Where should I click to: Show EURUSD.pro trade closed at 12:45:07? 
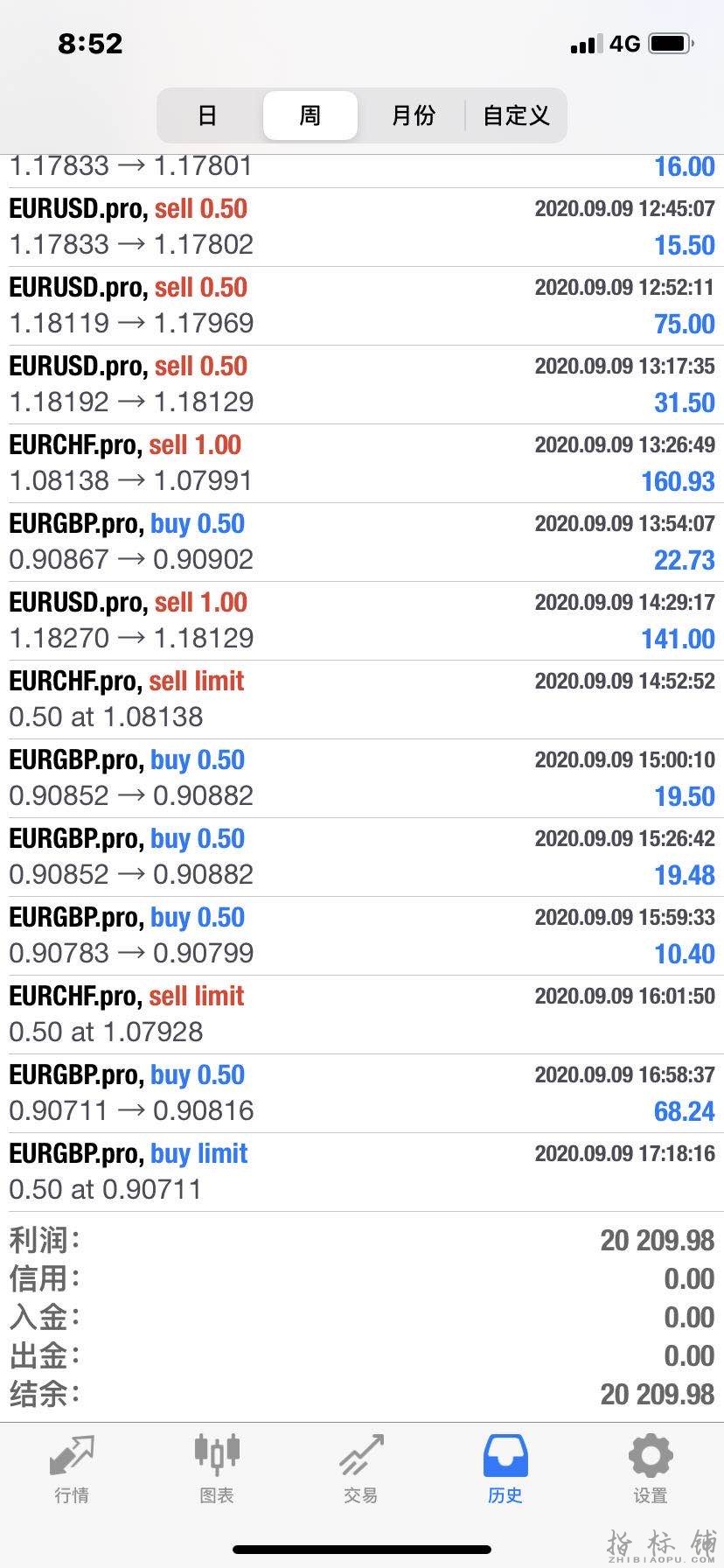coord(362,227)
